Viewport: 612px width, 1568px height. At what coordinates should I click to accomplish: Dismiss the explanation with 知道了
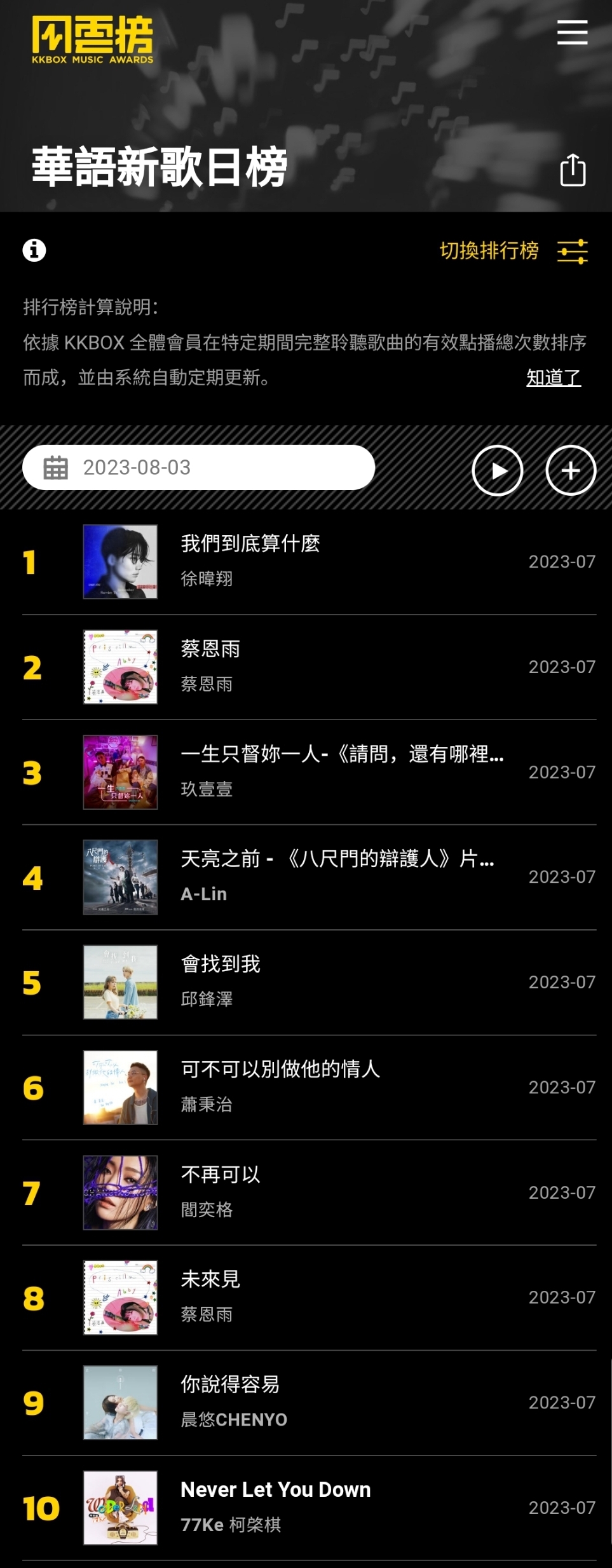[x=553, y=378]
